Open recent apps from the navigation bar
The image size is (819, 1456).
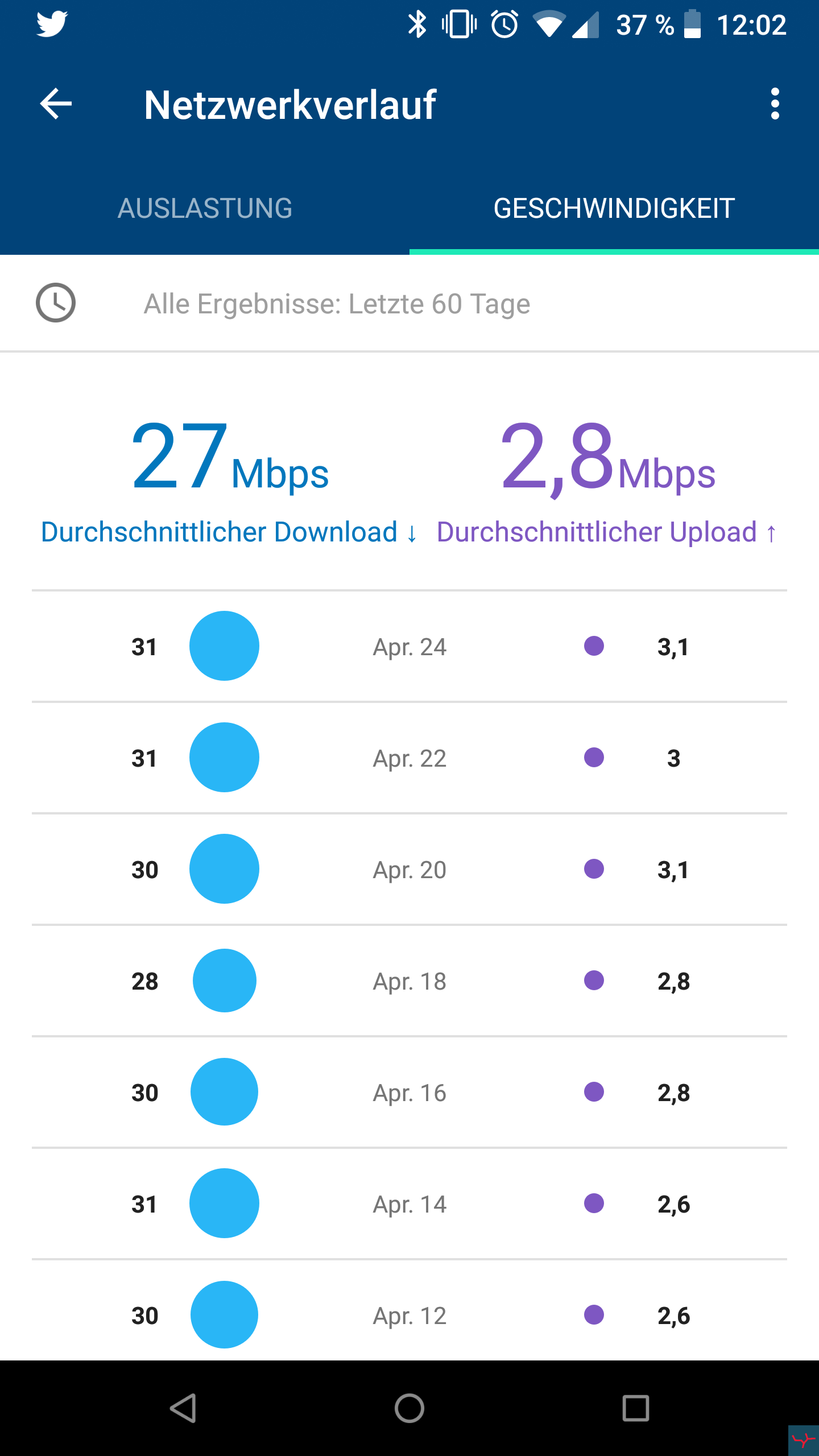(636, 1408)
